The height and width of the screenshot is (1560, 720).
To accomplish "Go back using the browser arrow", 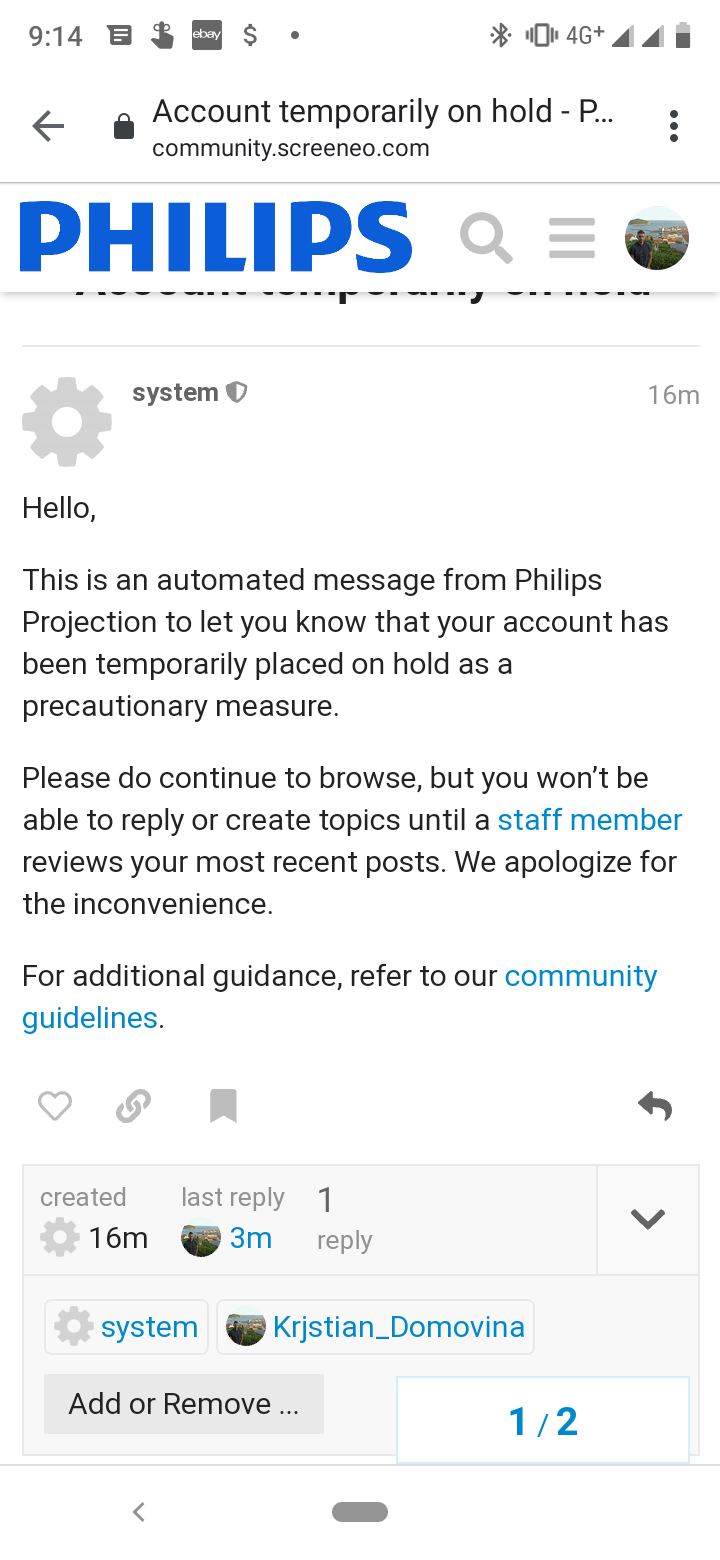I will pos(48,126).
